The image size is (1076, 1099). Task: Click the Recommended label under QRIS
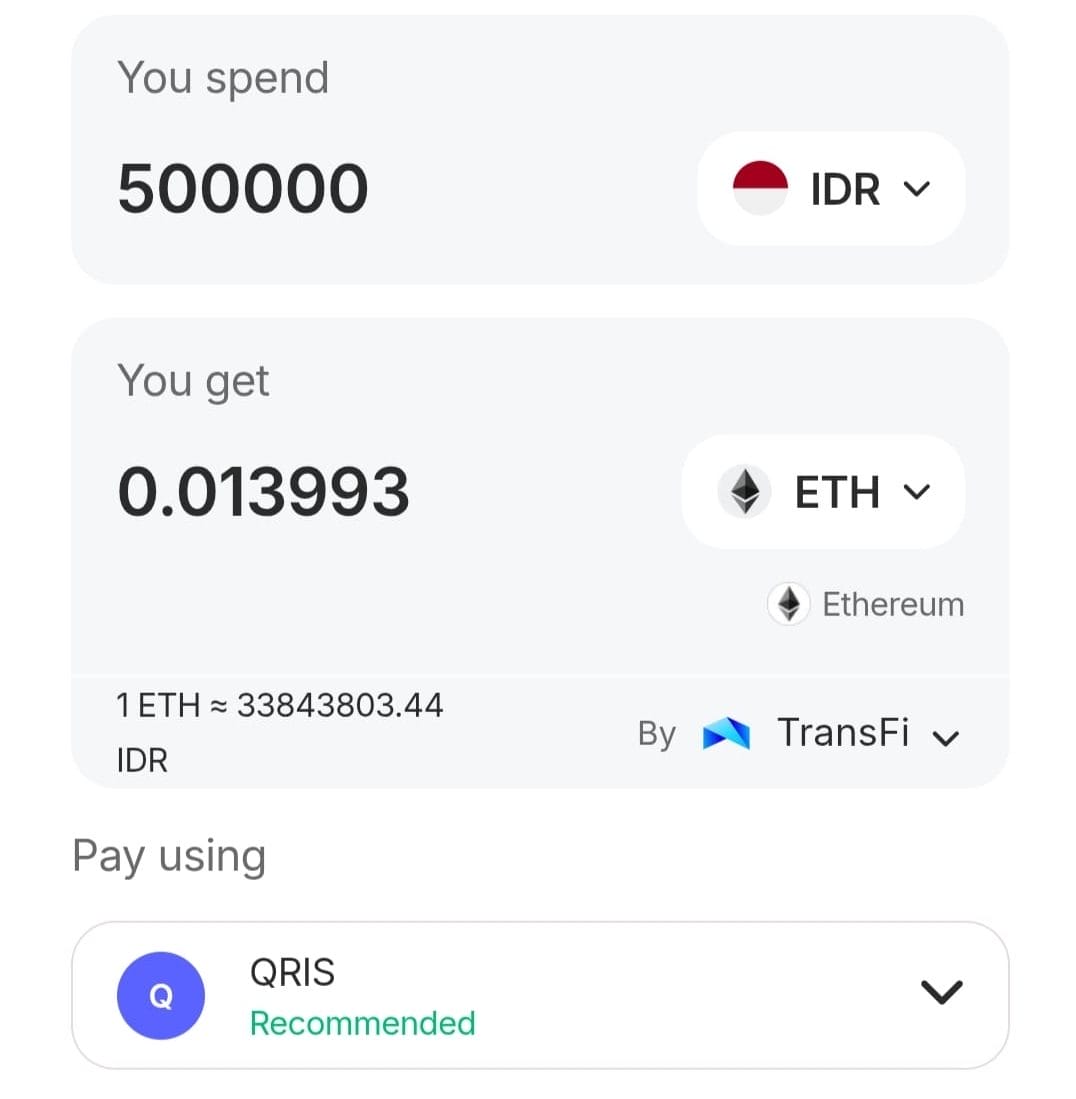[x=362, y=1023]
